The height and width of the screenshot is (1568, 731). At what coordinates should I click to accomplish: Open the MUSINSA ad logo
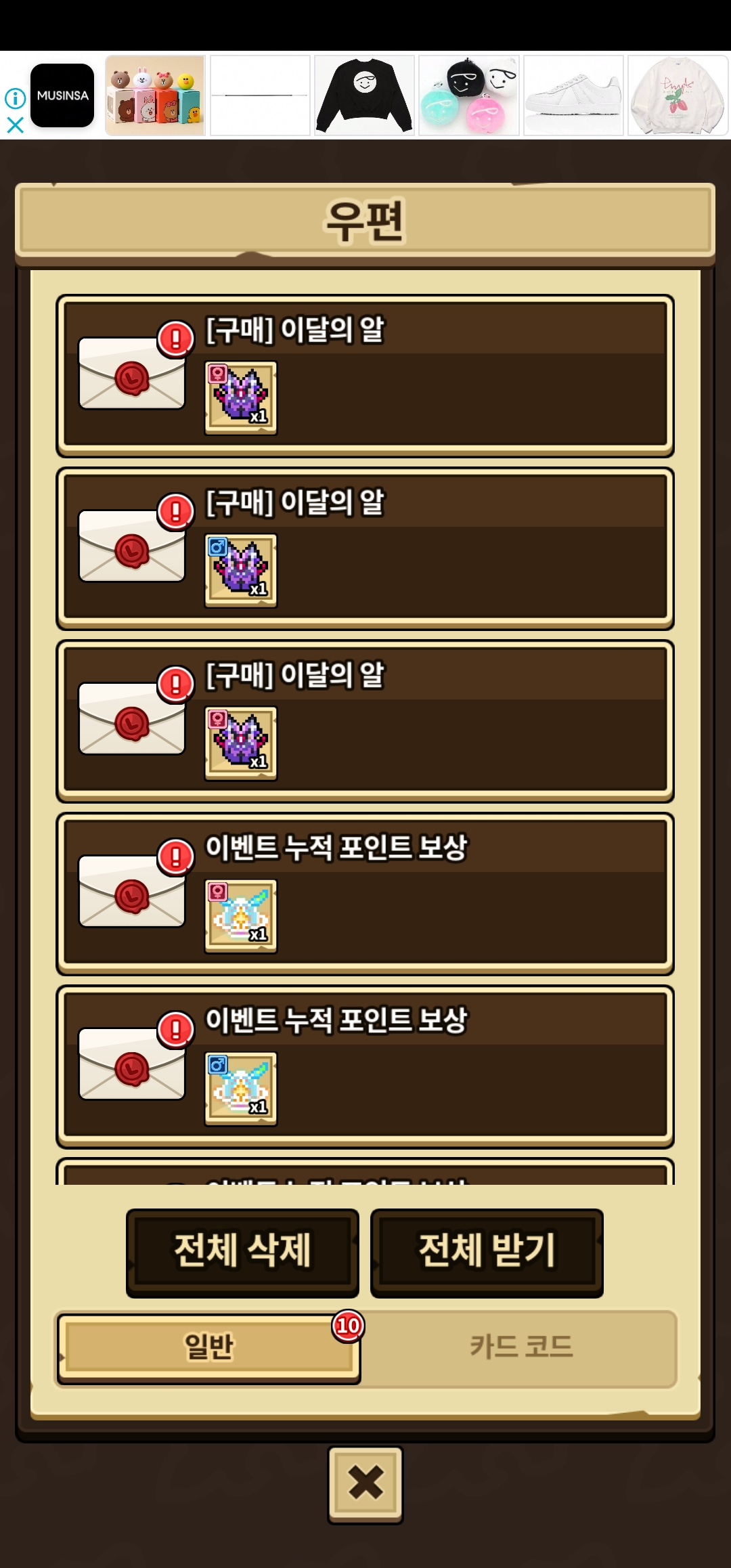(62, 95)
